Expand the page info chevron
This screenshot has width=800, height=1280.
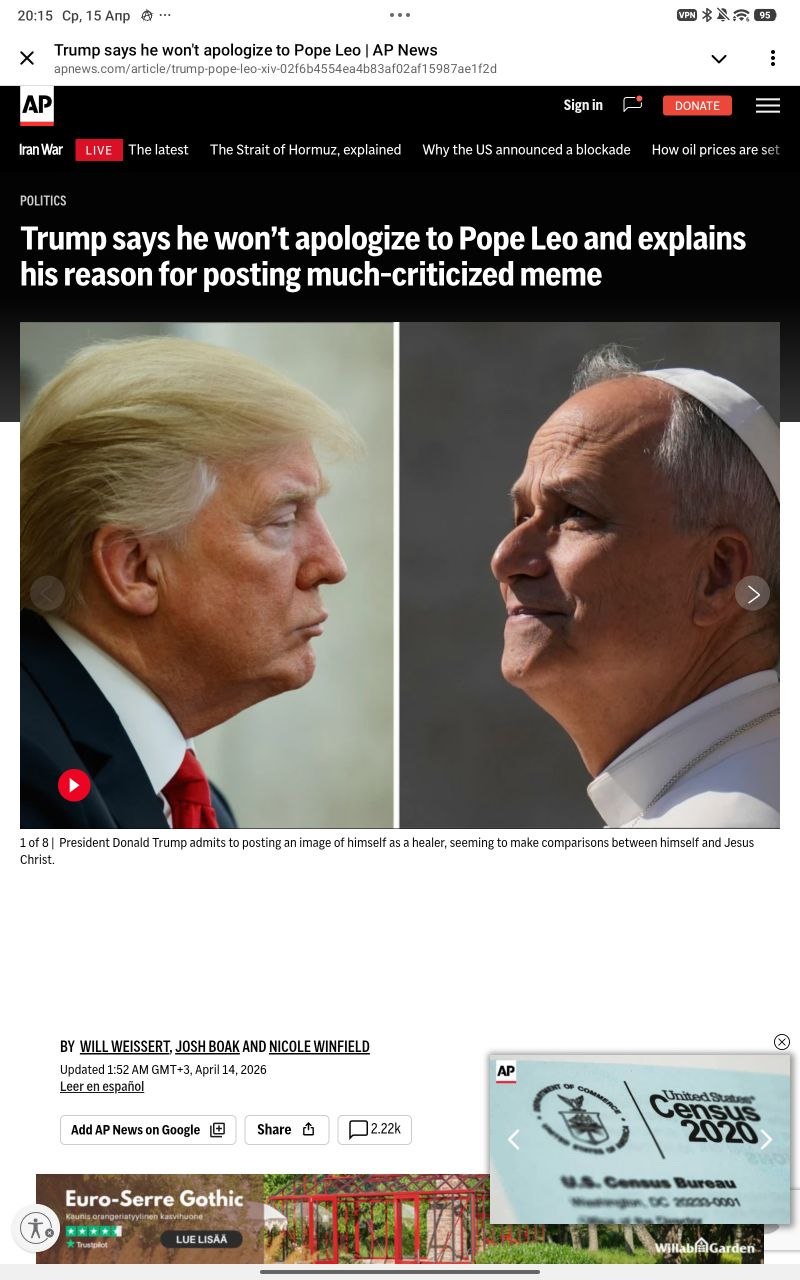(x=718, y=59)
